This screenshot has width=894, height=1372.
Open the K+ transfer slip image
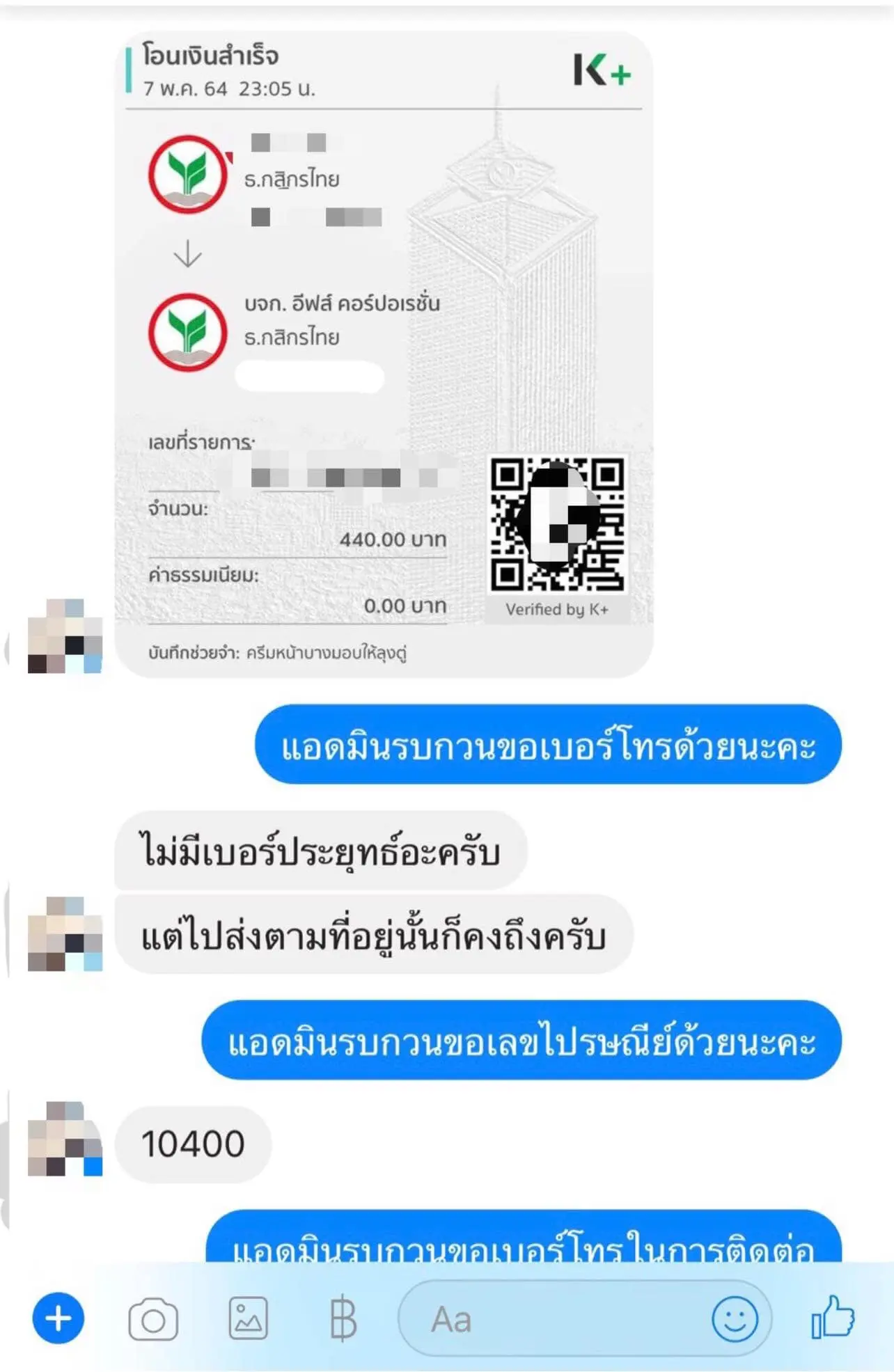click(383, 355)
